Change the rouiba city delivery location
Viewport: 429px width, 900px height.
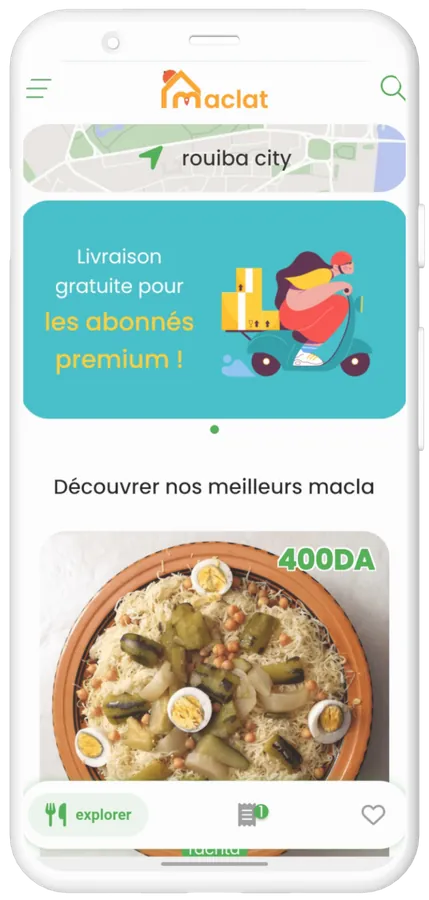click(214, 158)
